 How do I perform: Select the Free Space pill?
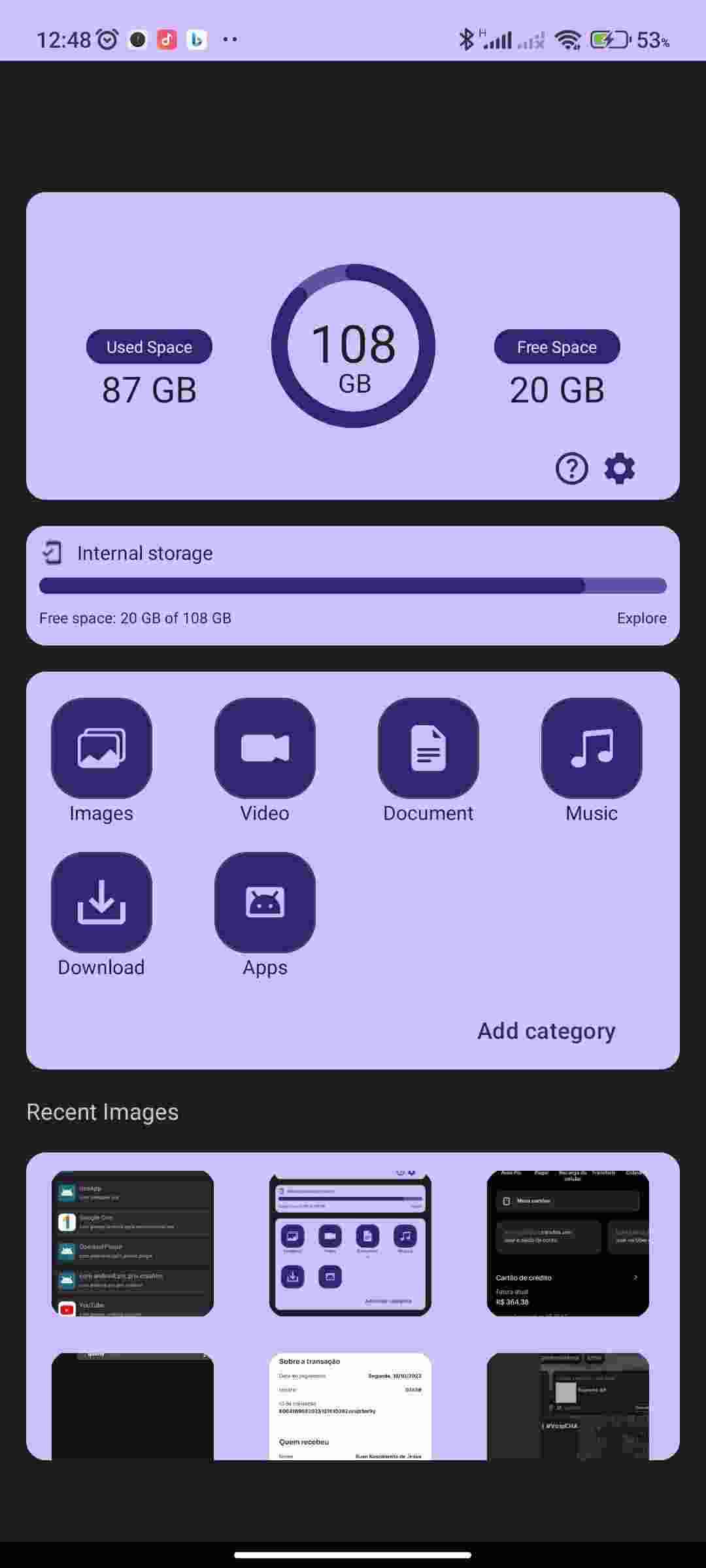coord(556,347)
